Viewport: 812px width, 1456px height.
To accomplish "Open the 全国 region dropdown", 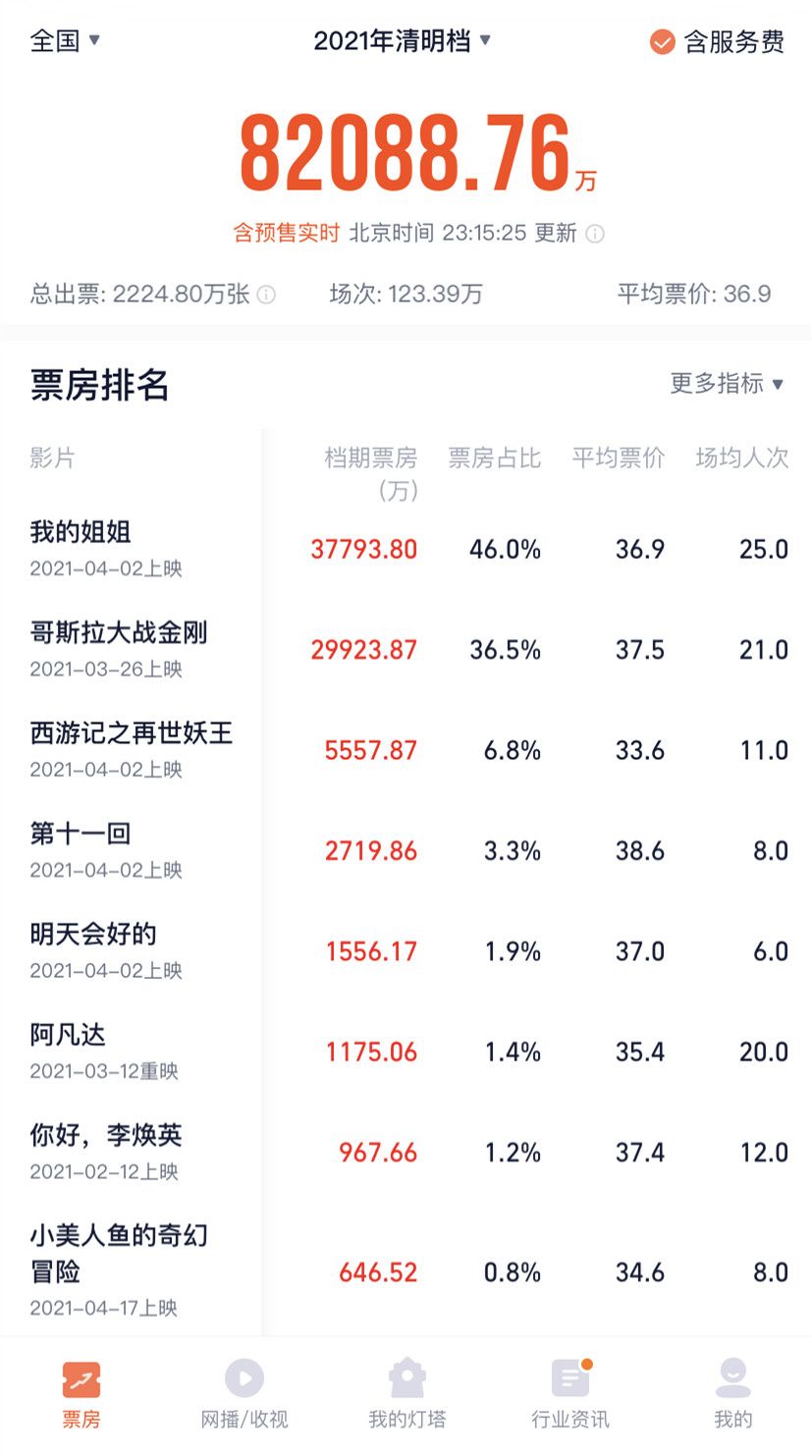I will 65,41.
